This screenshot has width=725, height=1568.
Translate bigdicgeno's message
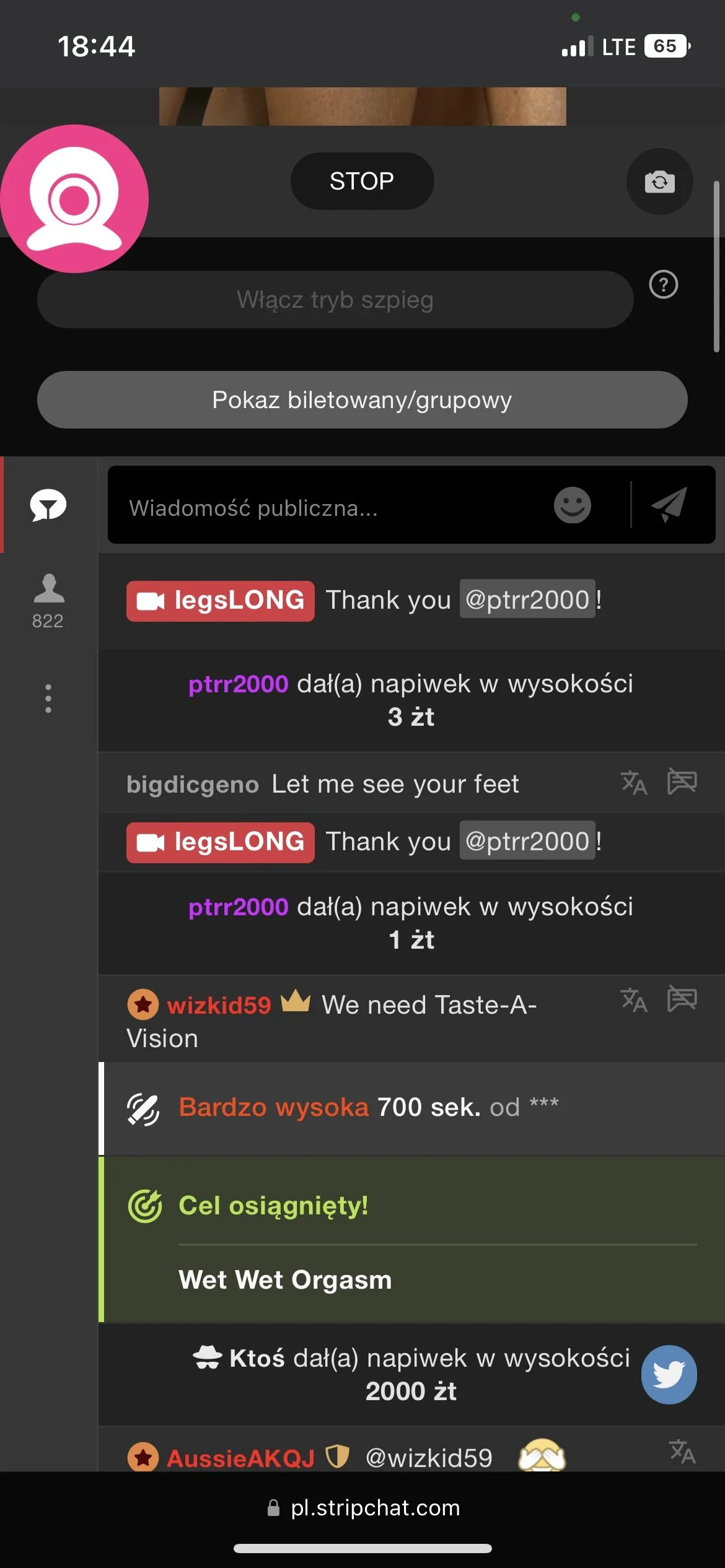click(634, 783)
